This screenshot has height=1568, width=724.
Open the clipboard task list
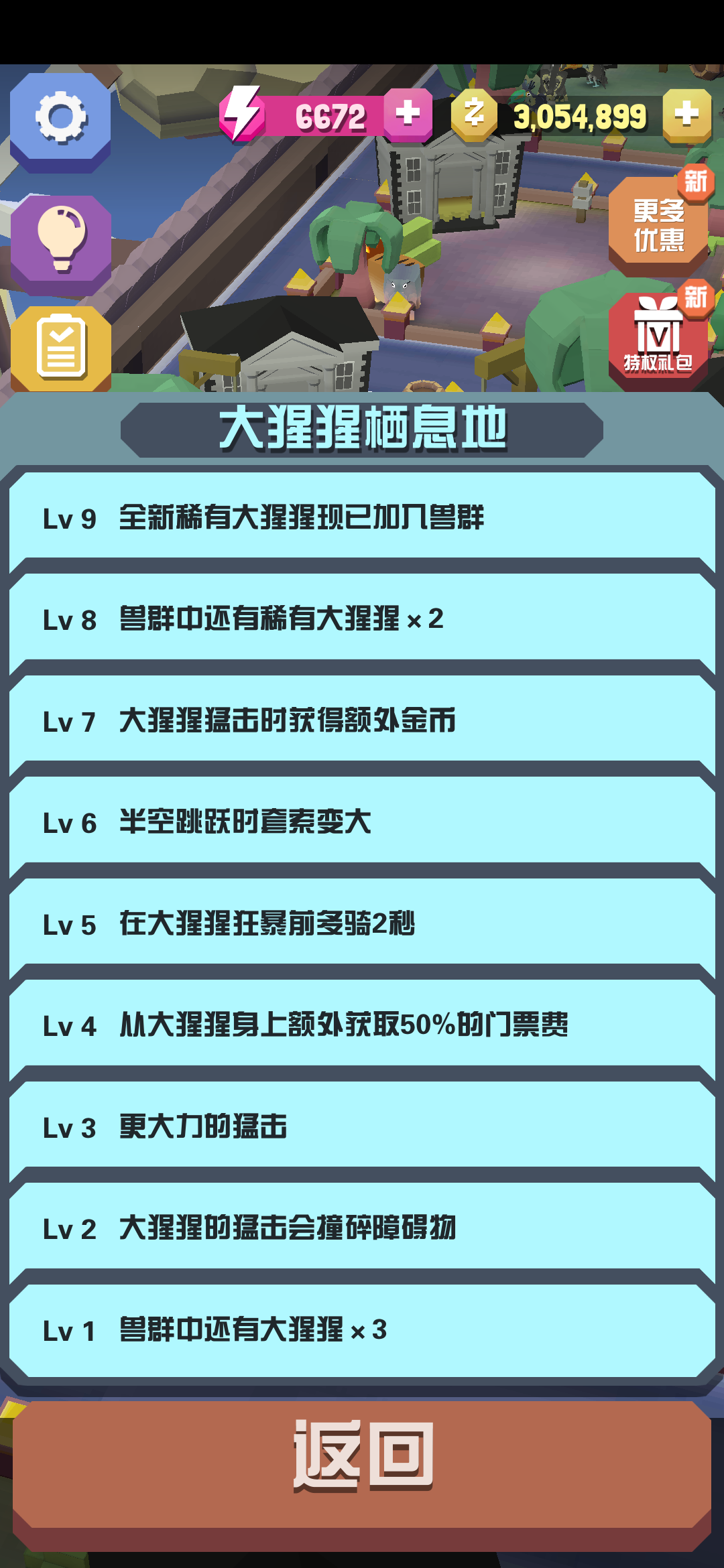pyautogui.click(x=60, y=348)
